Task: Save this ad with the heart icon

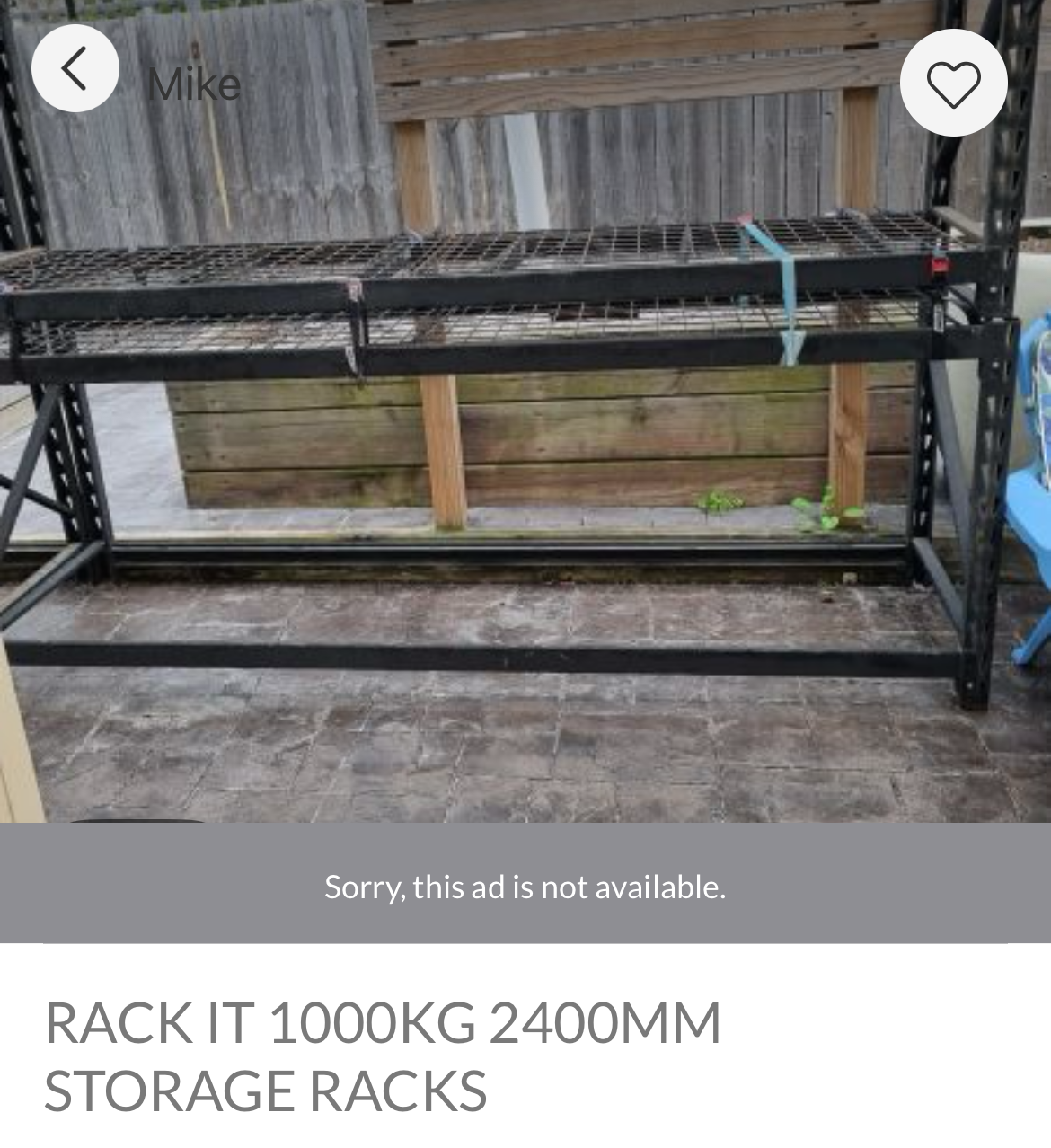Action: (x=953, y=84)
